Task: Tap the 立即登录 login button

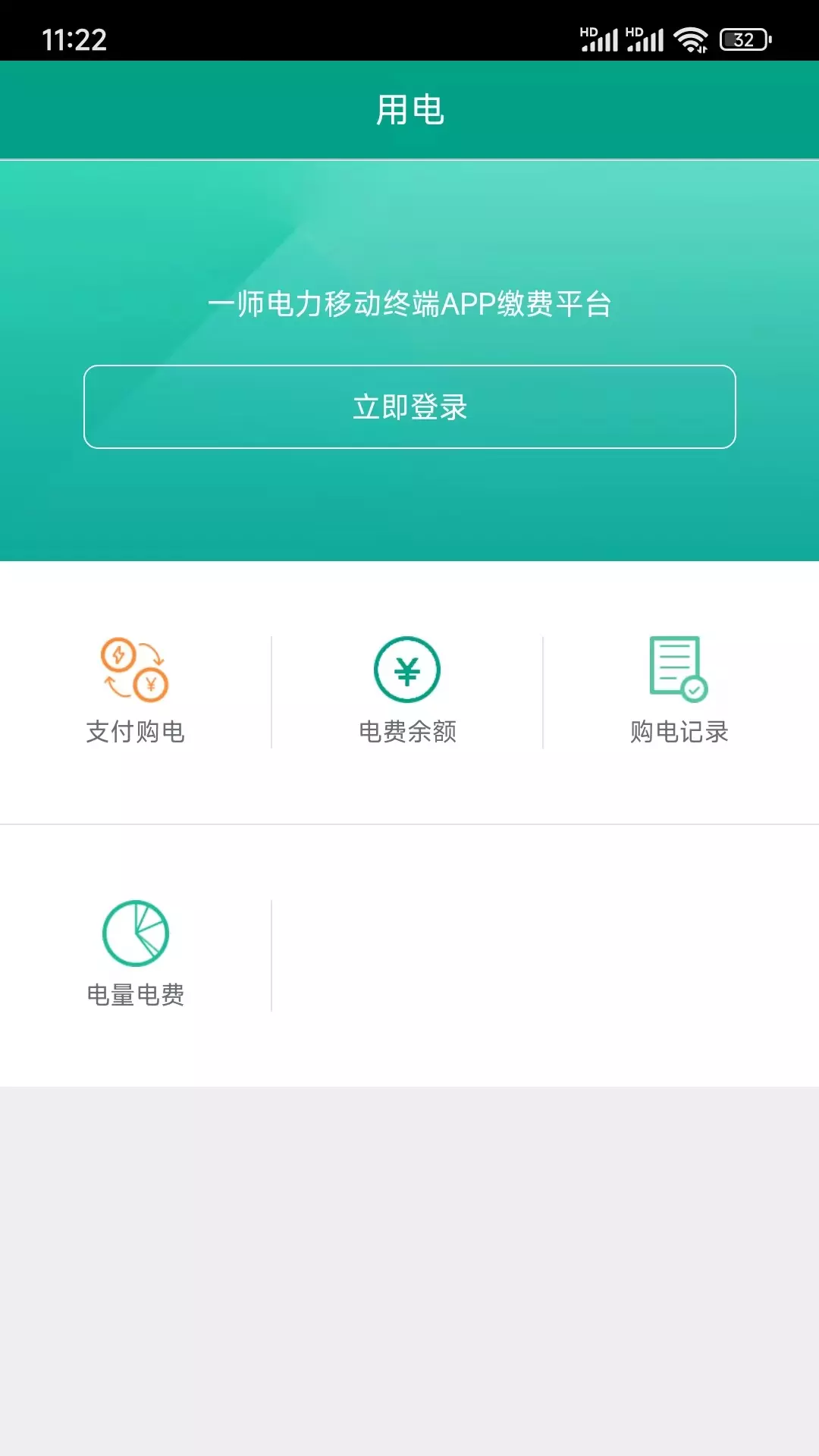Action: pos(409,407)
